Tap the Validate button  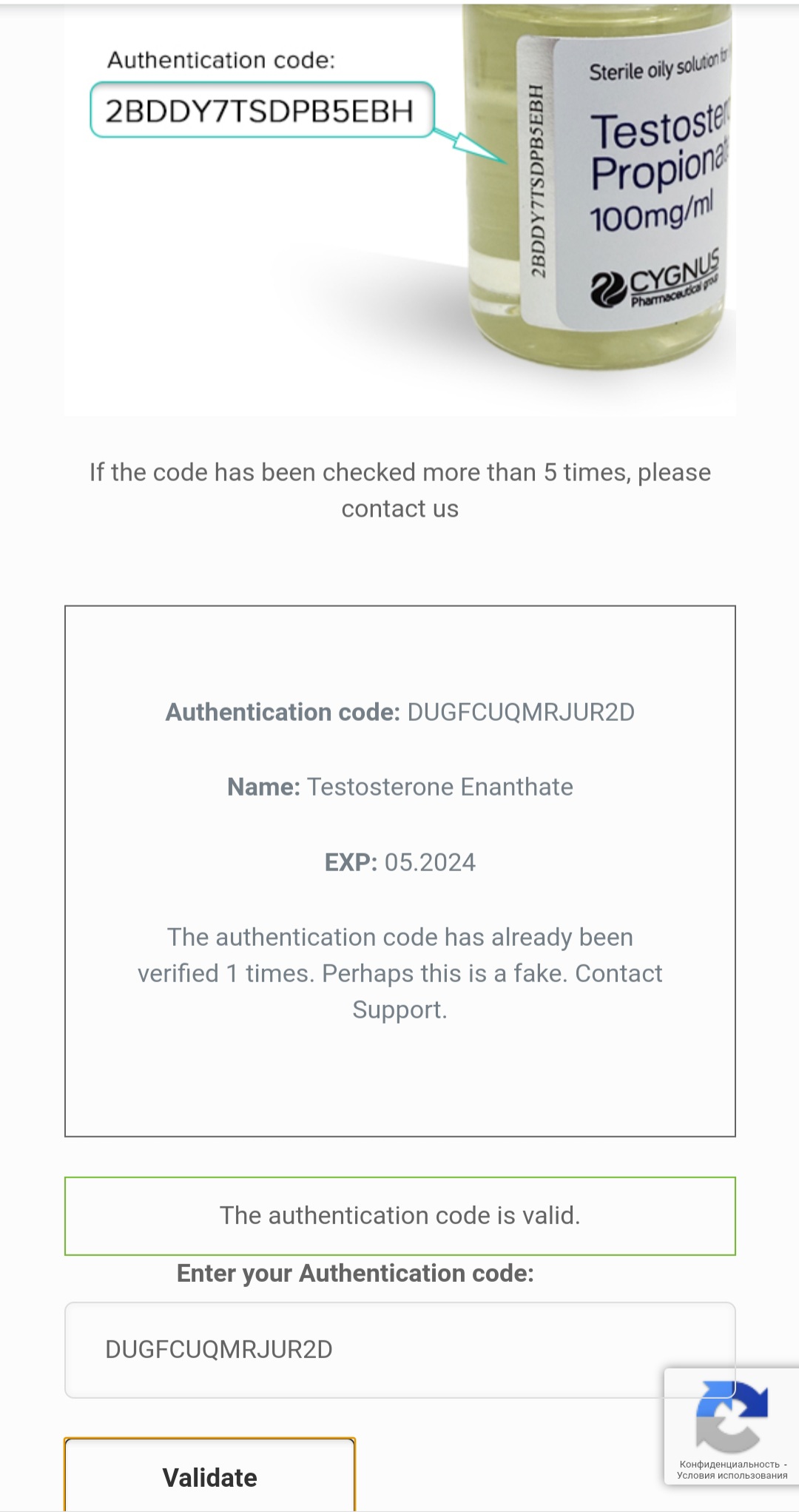(x=210, y=1476)
